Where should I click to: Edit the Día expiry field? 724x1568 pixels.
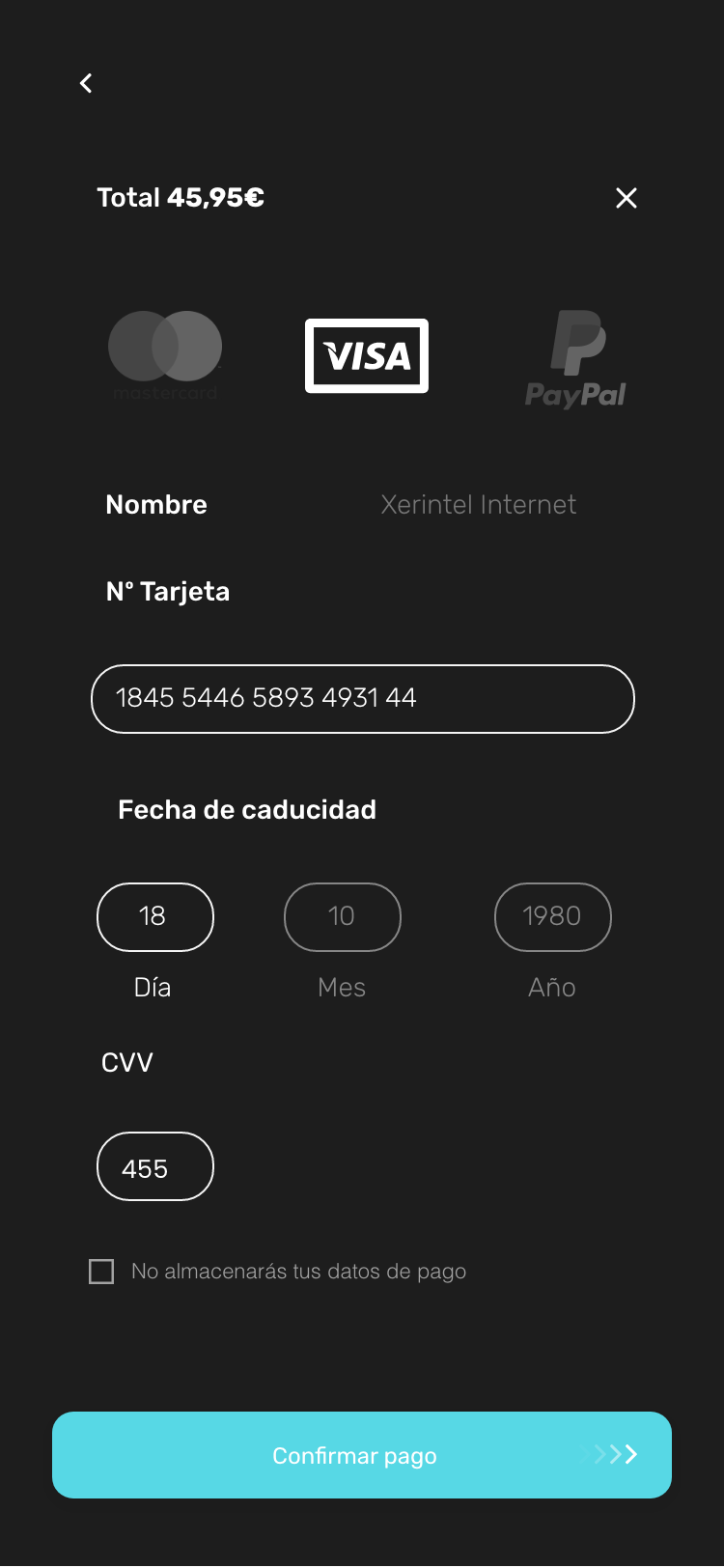coord(155,917)
